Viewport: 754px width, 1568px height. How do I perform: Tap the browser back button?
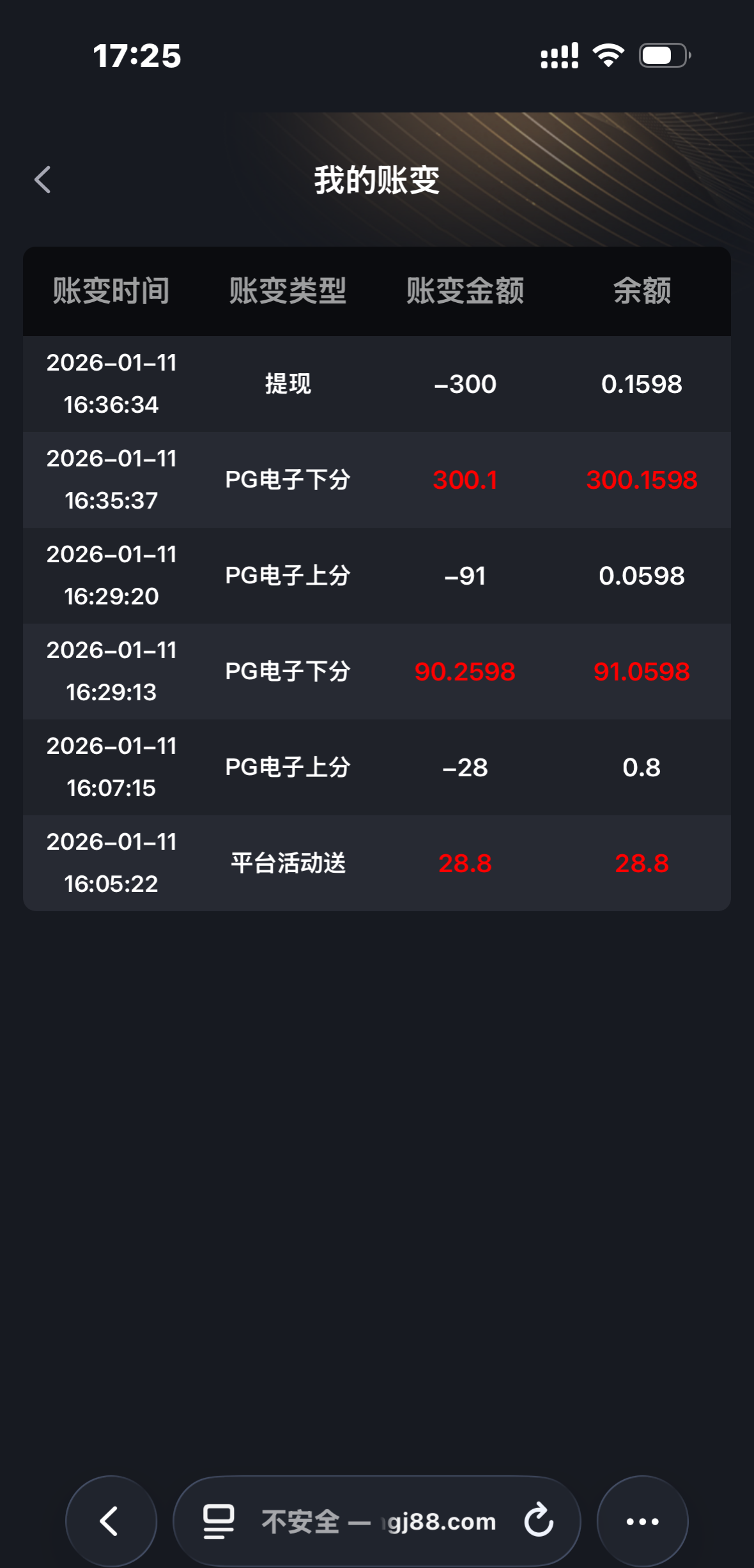[x=111, y=1521]
